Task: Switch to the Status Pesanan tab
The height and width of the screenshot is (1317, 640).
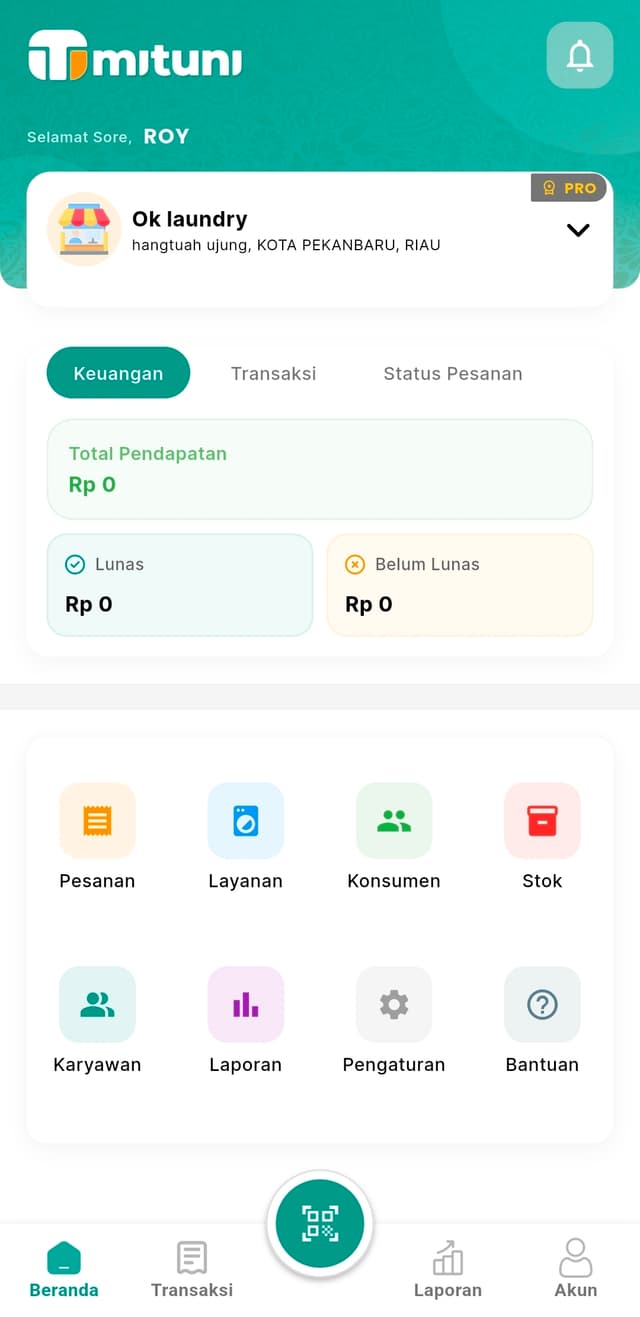Action: pyautogui.click(x=452, y=373)
